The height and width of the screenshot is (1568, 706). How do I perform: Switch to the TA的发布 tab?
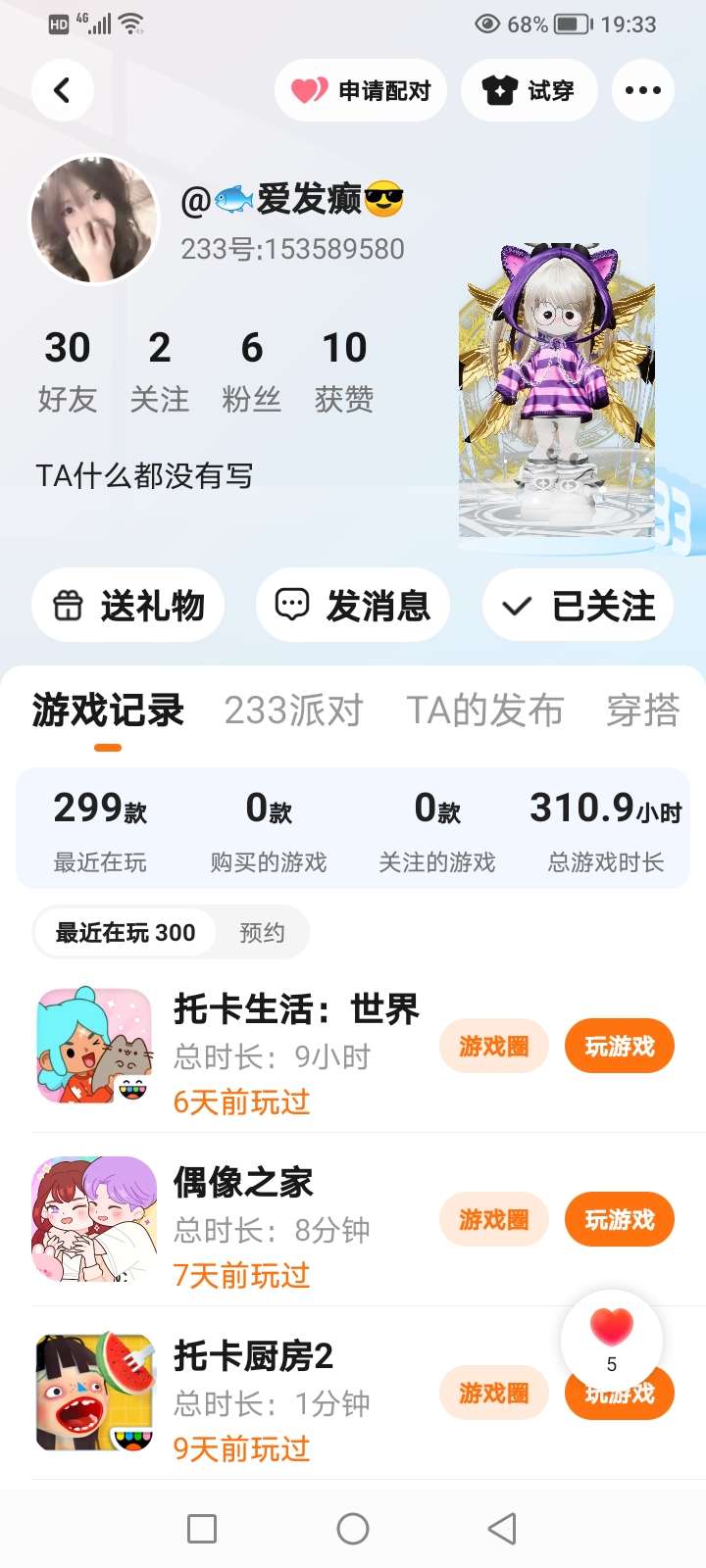tap(484, 710)
